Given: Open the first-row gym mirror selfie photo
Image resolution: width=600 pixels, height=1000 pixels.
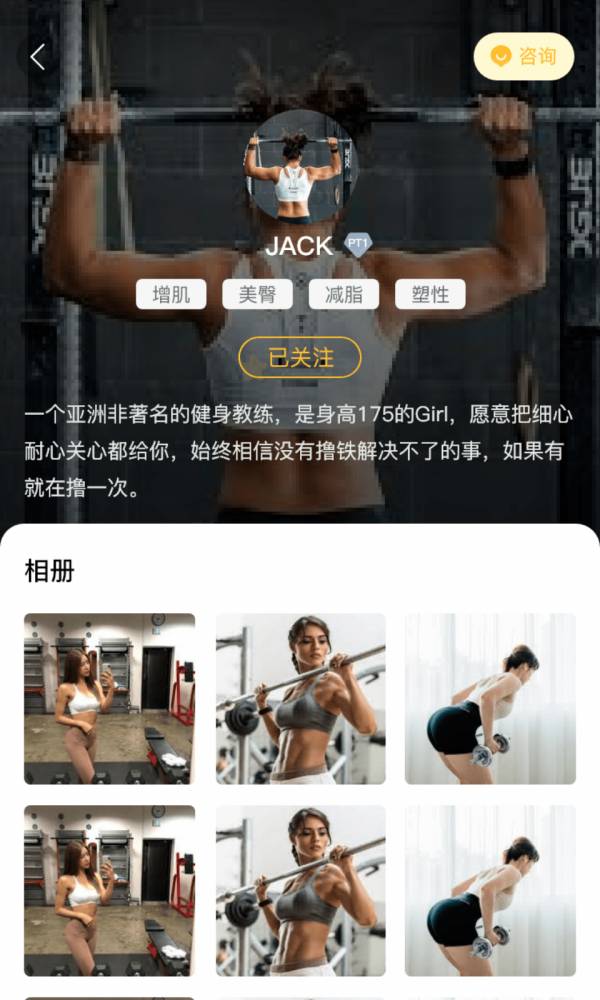Looking at the screenshot, I should (x=110, y=699).
